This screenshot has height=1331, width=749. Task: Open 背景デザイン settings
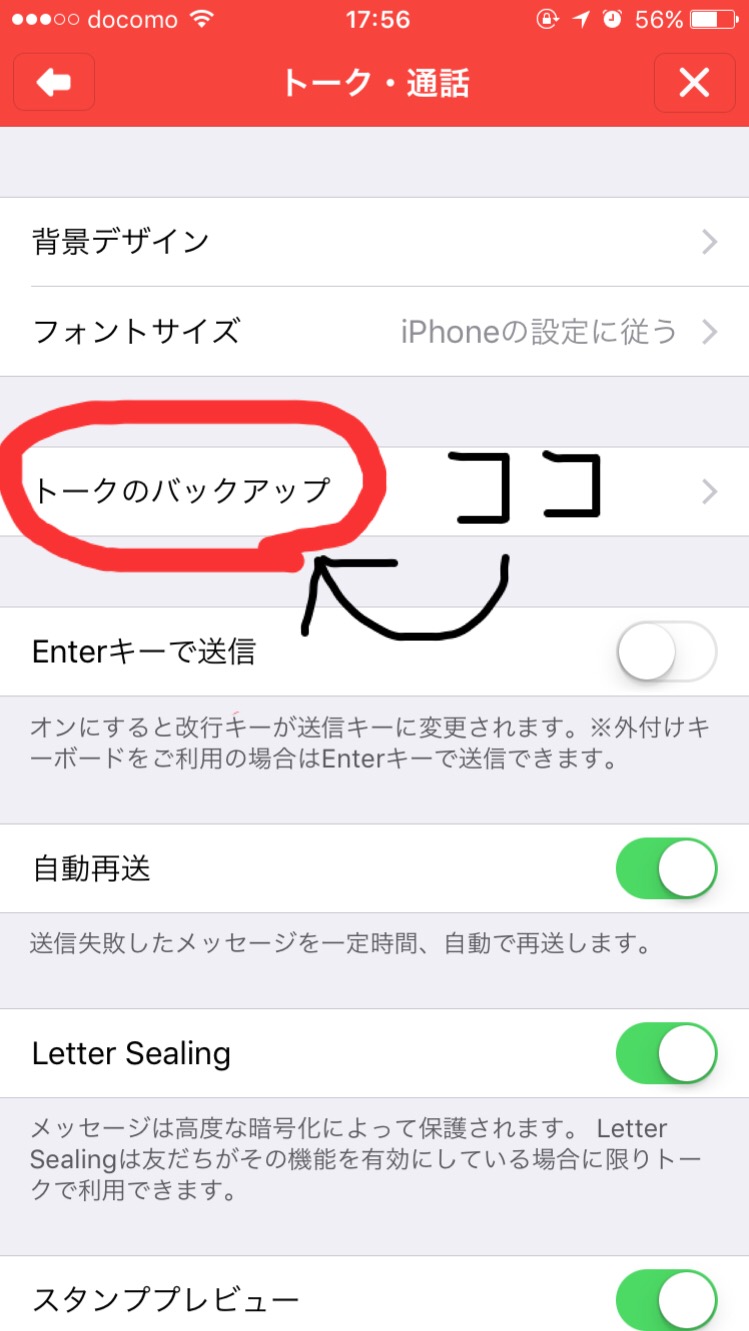pos(374,242)
